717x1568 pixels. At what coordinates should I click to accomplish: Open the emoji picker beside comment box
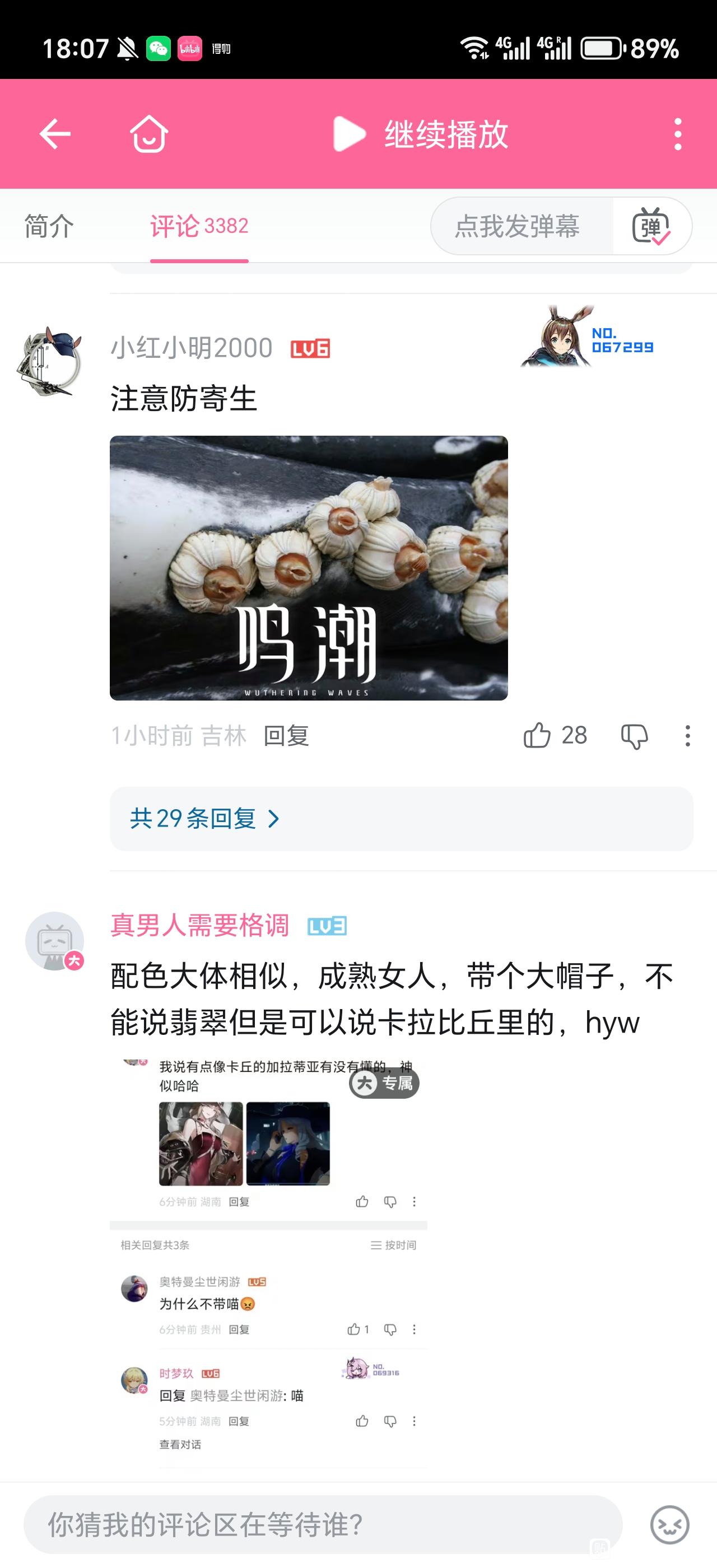pos(669,1524)
